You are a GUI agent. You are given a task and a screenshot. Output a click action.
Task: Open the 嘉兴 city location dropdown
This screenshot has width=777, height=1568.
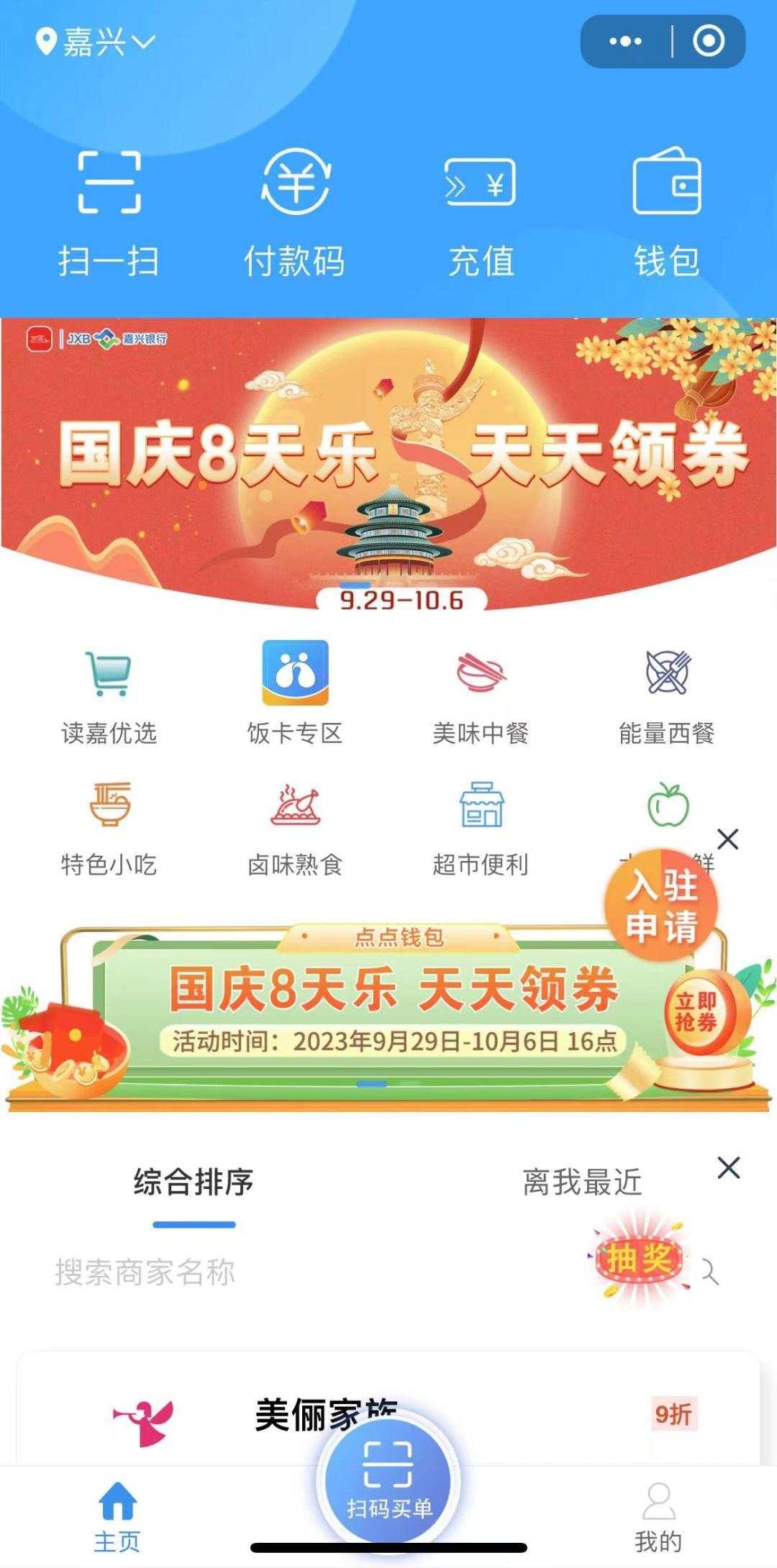pyautogui.click(x=95, y=42)
